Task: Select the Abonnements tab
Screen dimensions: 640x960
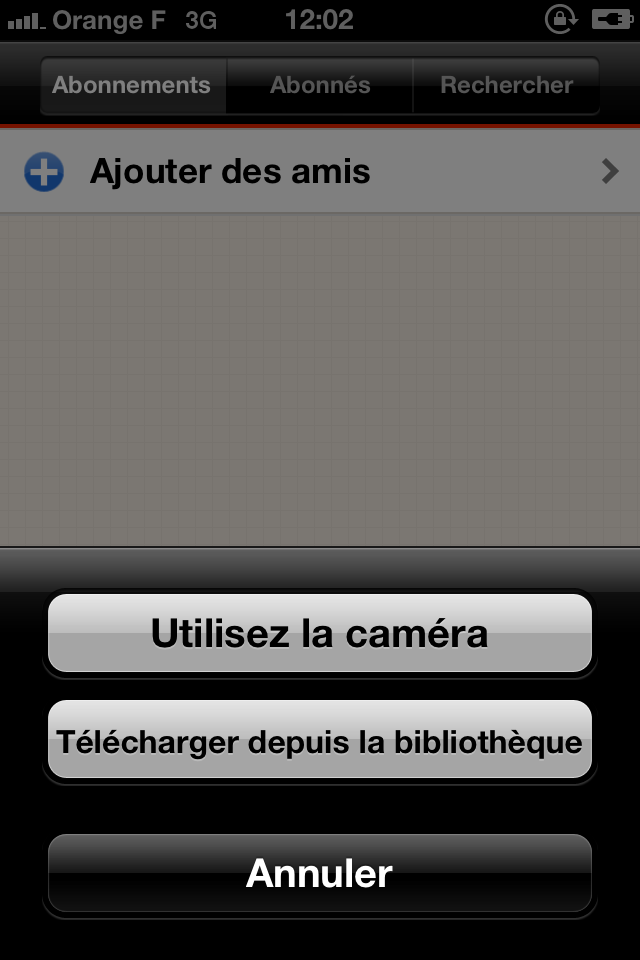Action: [x=132, y=86]
